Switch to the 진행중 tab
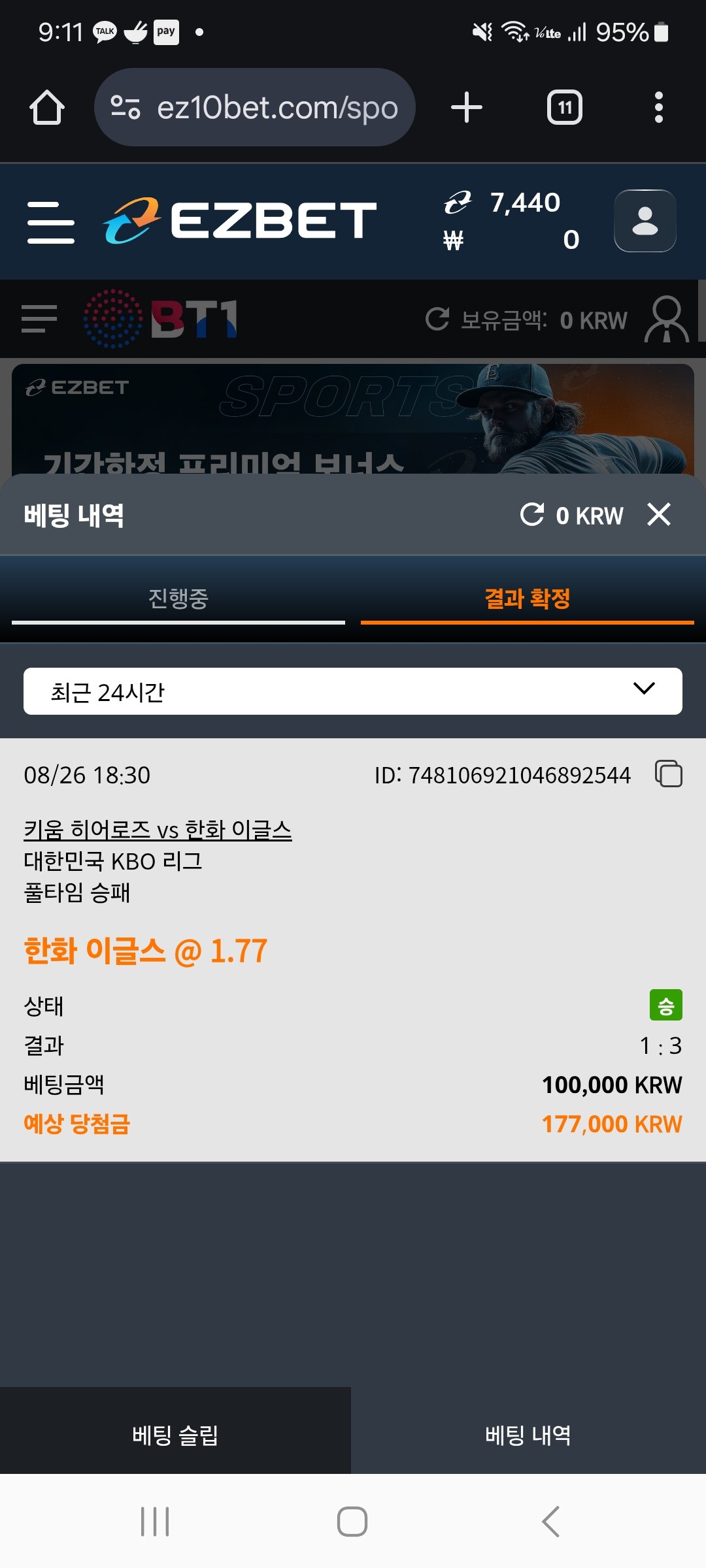706x1568 pixels. click(x=178, y=598)
